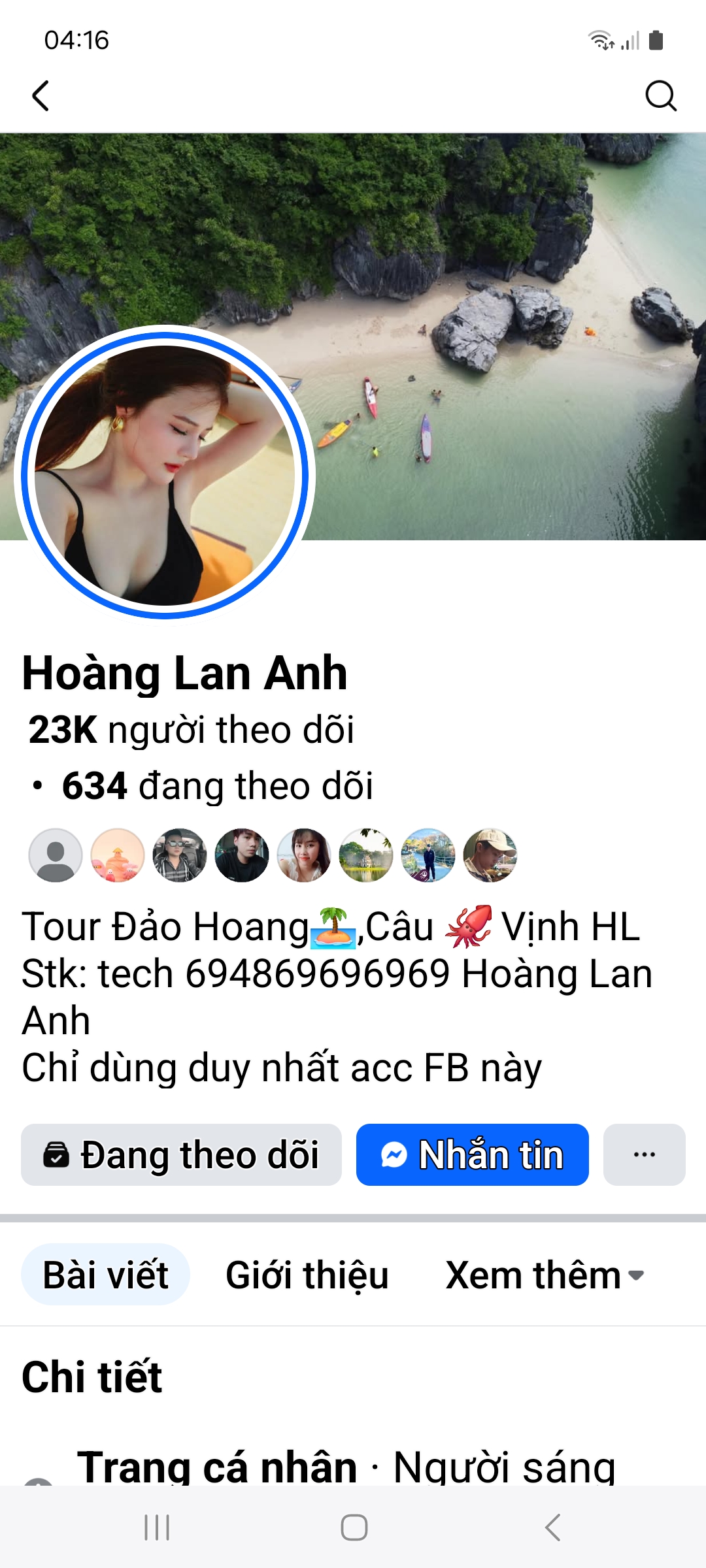Open recent apps from navigation bar
706x1568 pixels.
click(x=157, y=1527)
